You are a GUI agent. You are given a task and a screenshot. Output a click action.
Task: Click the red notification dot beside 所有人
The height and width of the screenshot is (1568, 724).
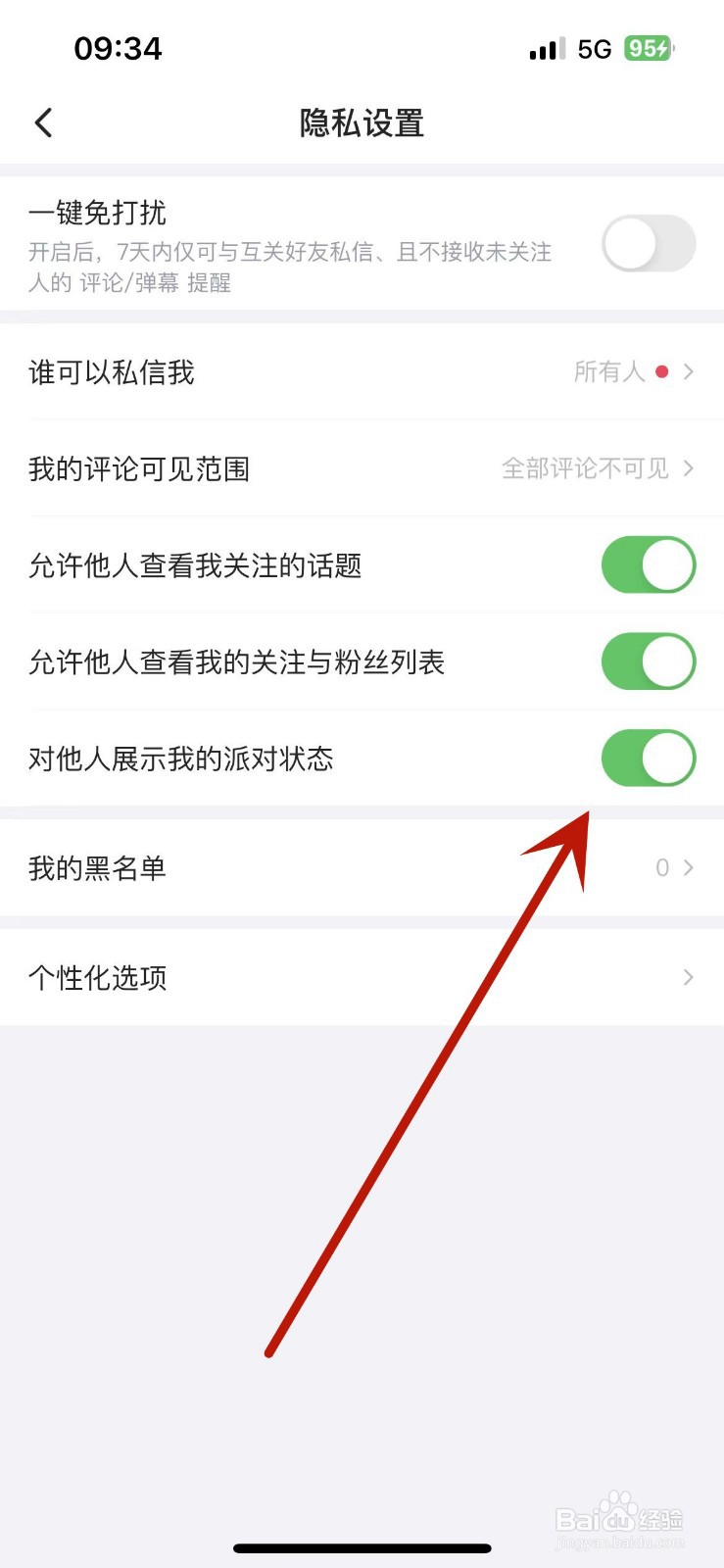(x=662, y=371)
